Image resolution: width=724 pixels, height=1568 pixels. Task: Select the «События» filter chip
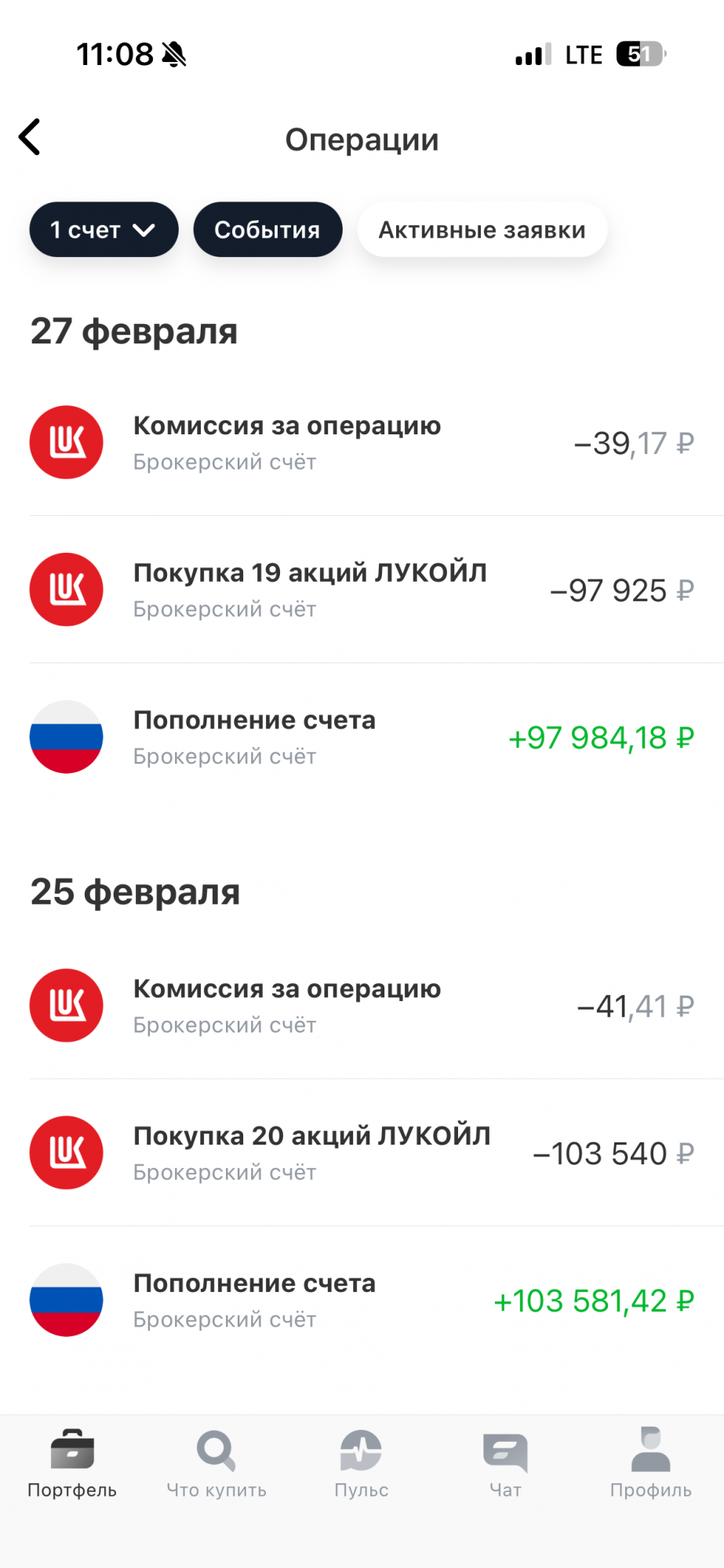(x=267, y=230)
